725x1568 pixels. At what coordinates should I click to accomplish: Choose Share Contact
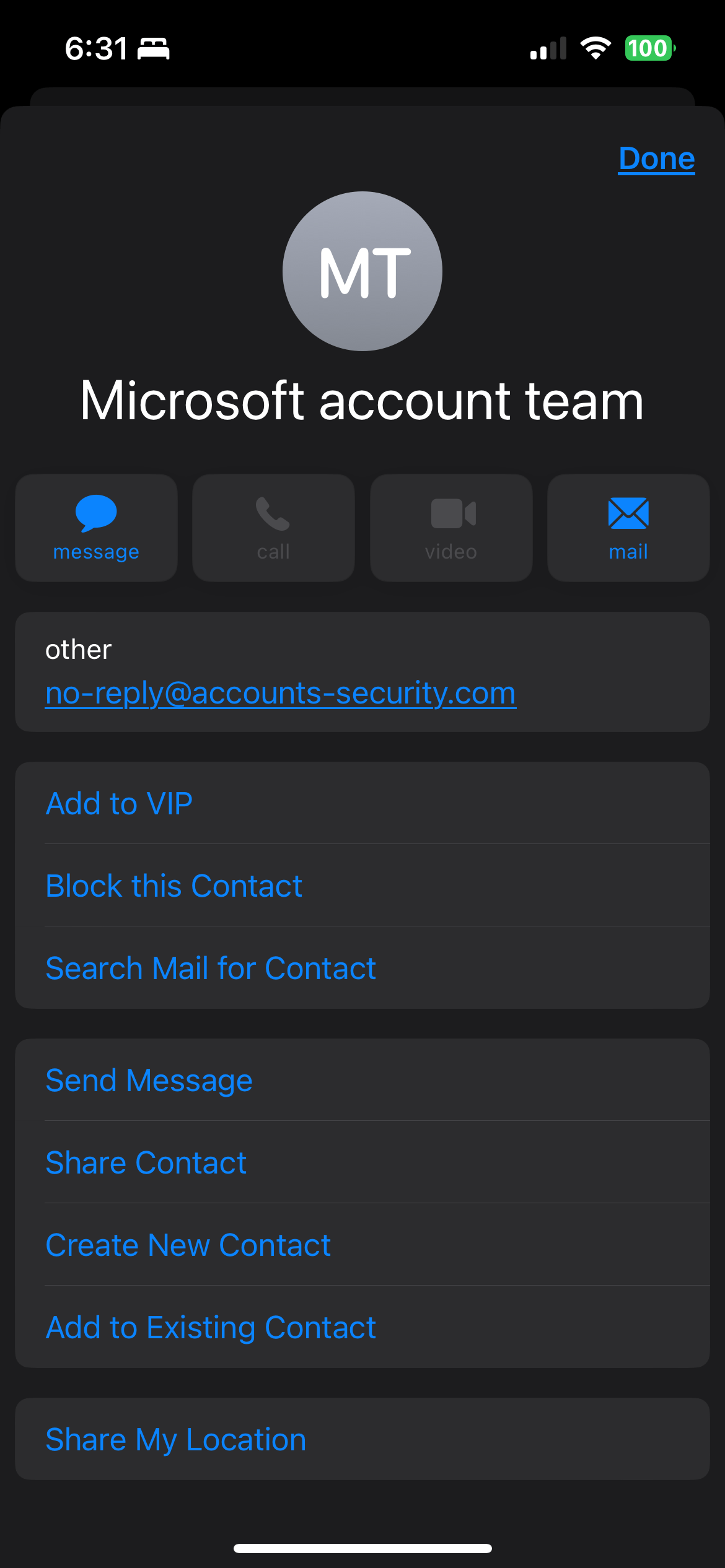(146, 1162)
